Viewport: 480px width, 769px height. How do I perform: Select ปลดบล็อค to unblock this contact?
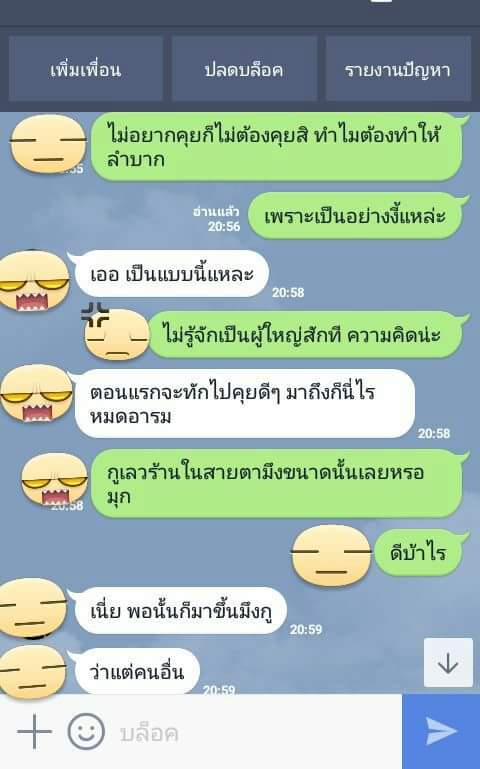[244, 69]
